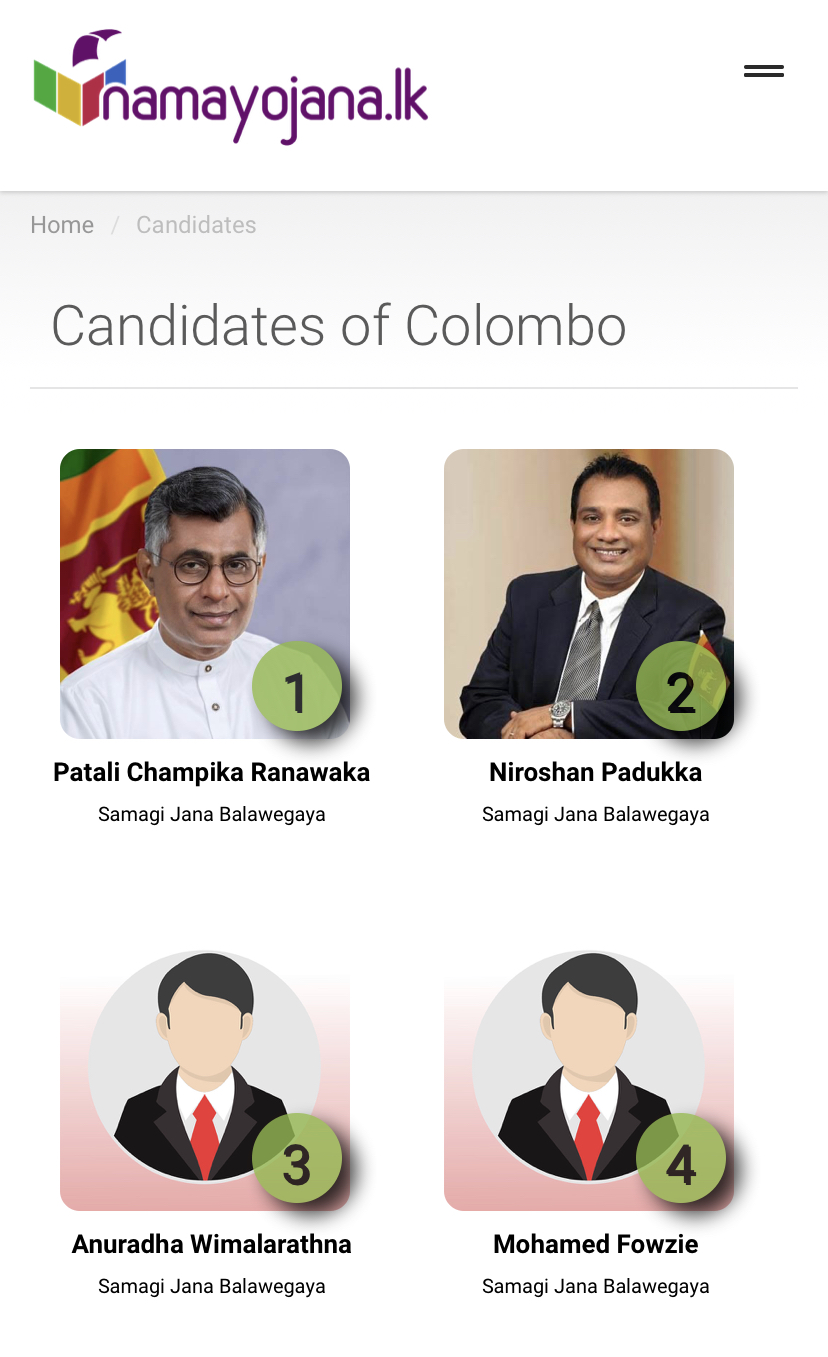The width and height of the screenshot is (828, 1357).
Task: Open Patali Champika Ranawaka's candidate card
Action: click(x=205, y=594)
